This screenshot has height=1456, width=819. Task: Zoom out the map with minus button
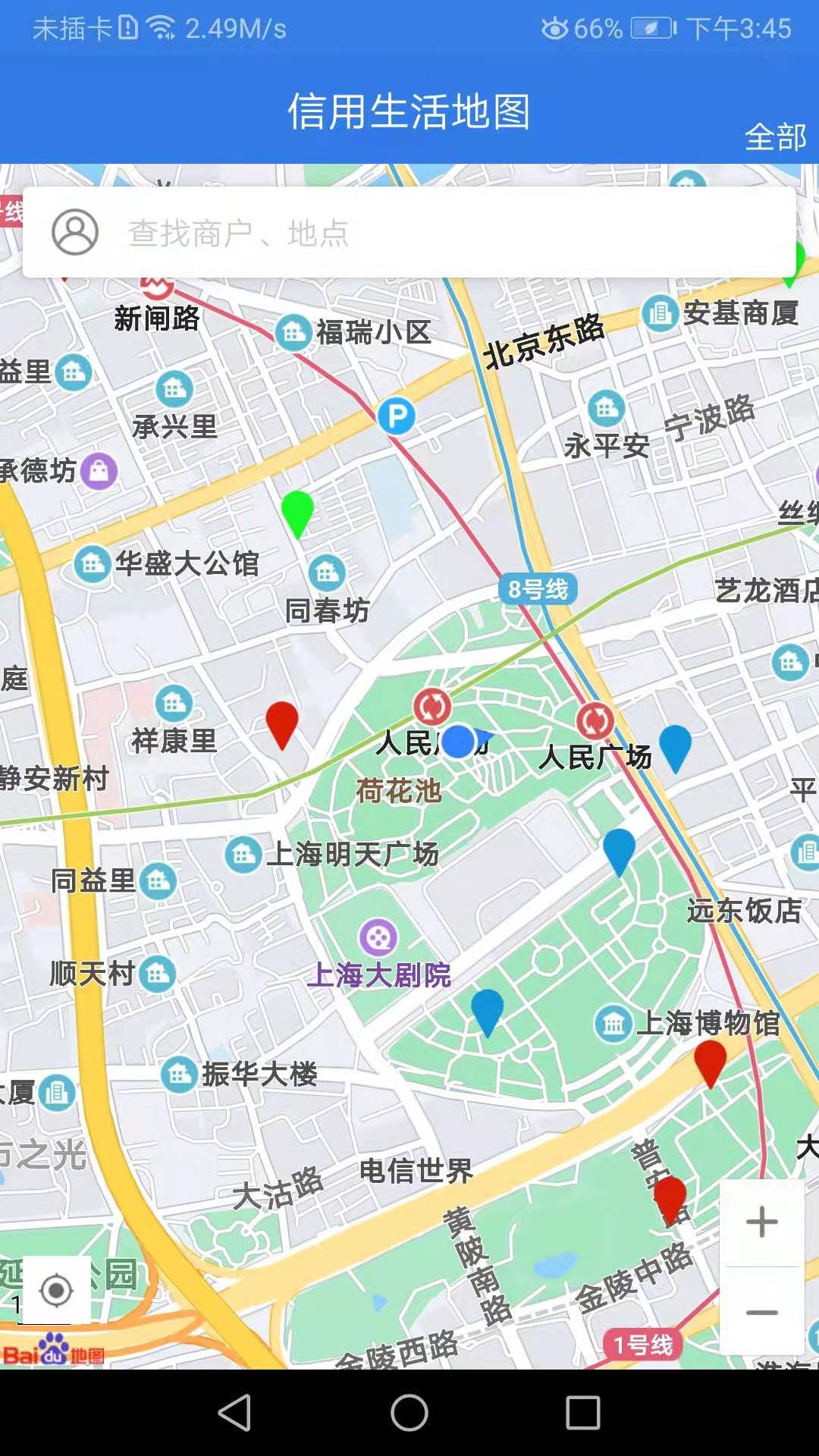point(761,1312)
